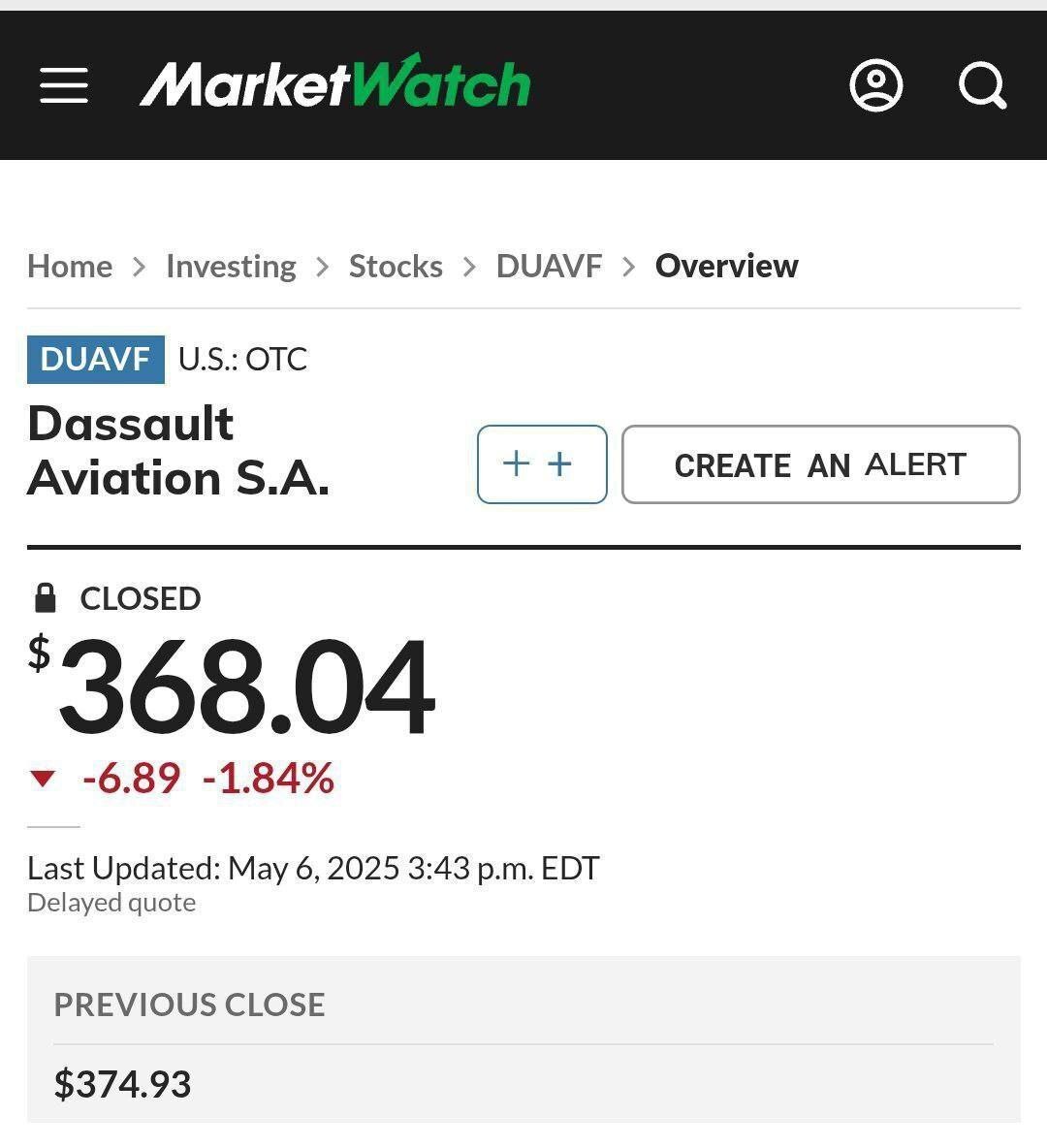Open the Investing breadcrumb link
This screenshot has width=1047, height=1148.
pyautogui.click(x=231, y=266)
